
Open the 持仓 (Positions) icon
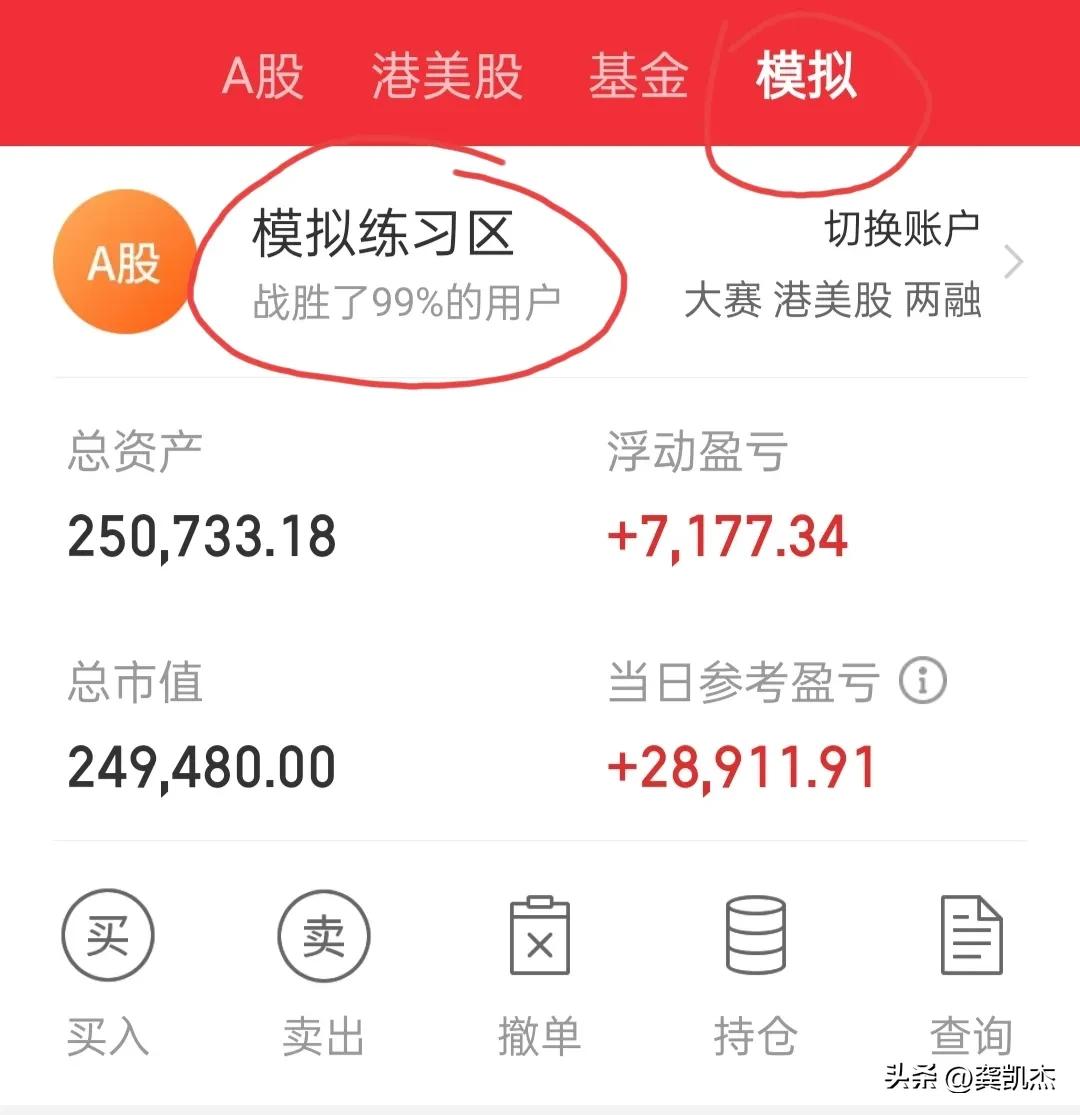756,936
